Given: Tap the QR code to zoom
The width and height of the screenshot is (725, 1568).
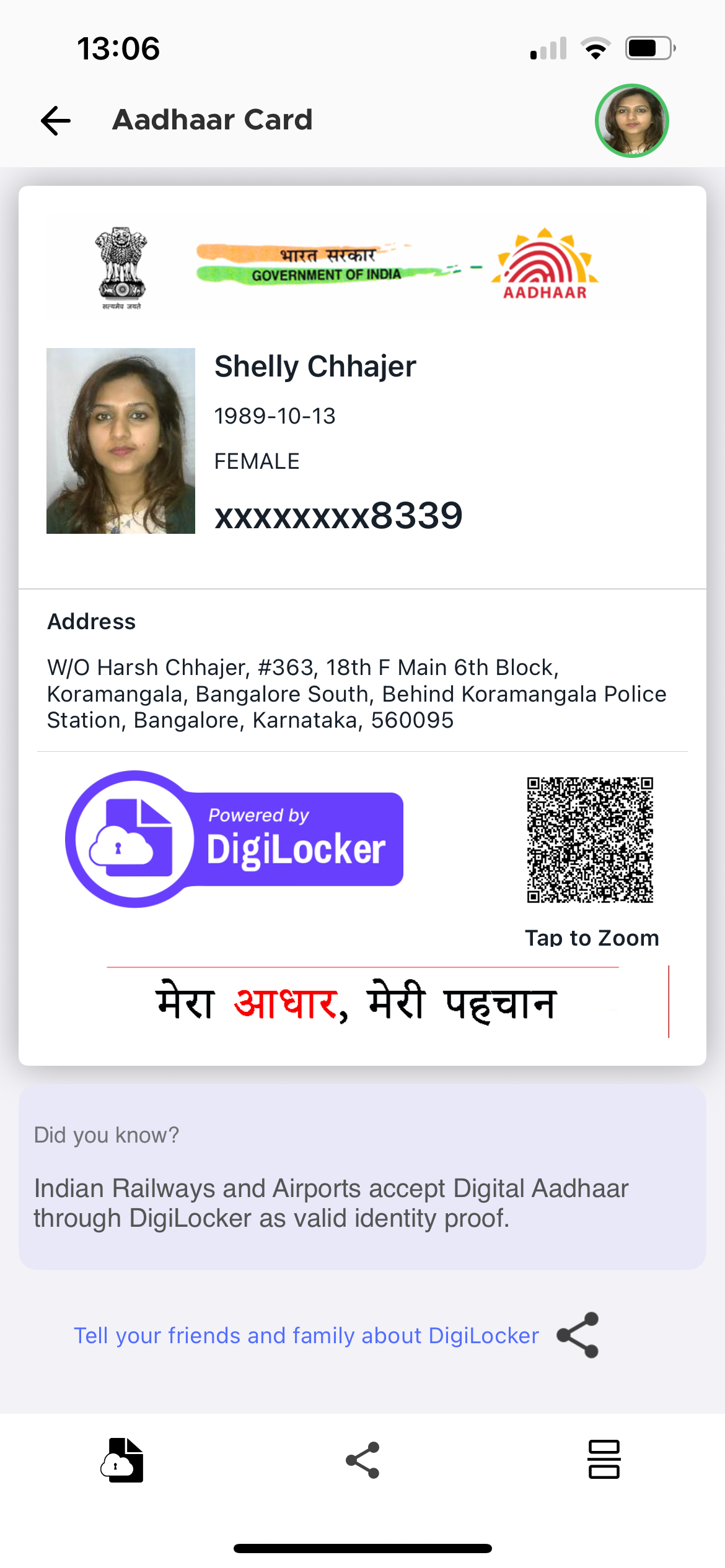Looking at the screenshot, I should [590, 840].
